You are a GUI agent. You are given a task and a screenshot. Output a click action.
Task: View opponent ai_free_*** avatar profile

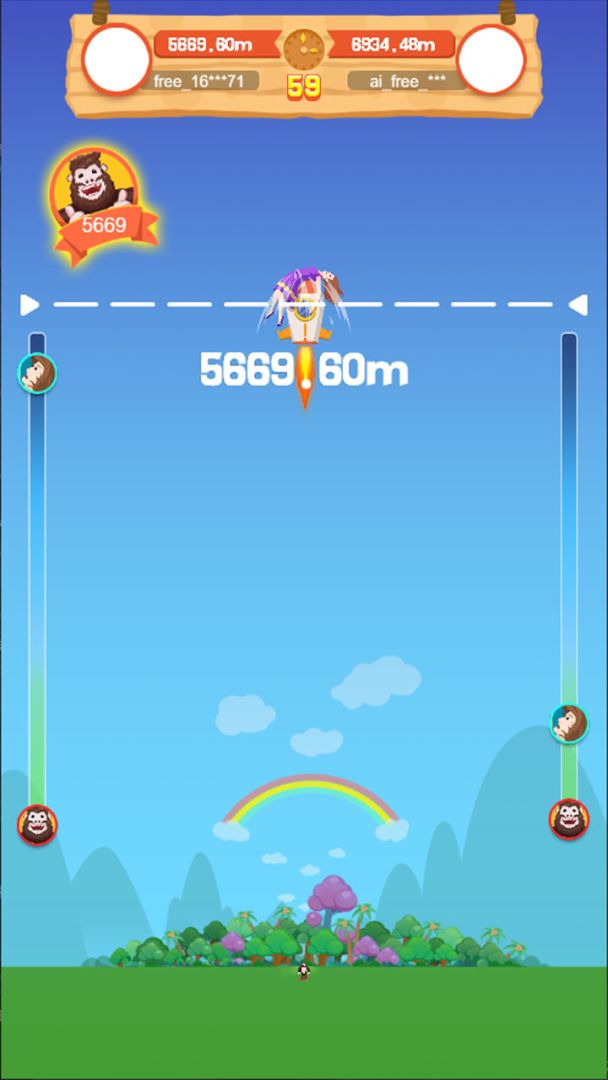(x=491, y=60)
